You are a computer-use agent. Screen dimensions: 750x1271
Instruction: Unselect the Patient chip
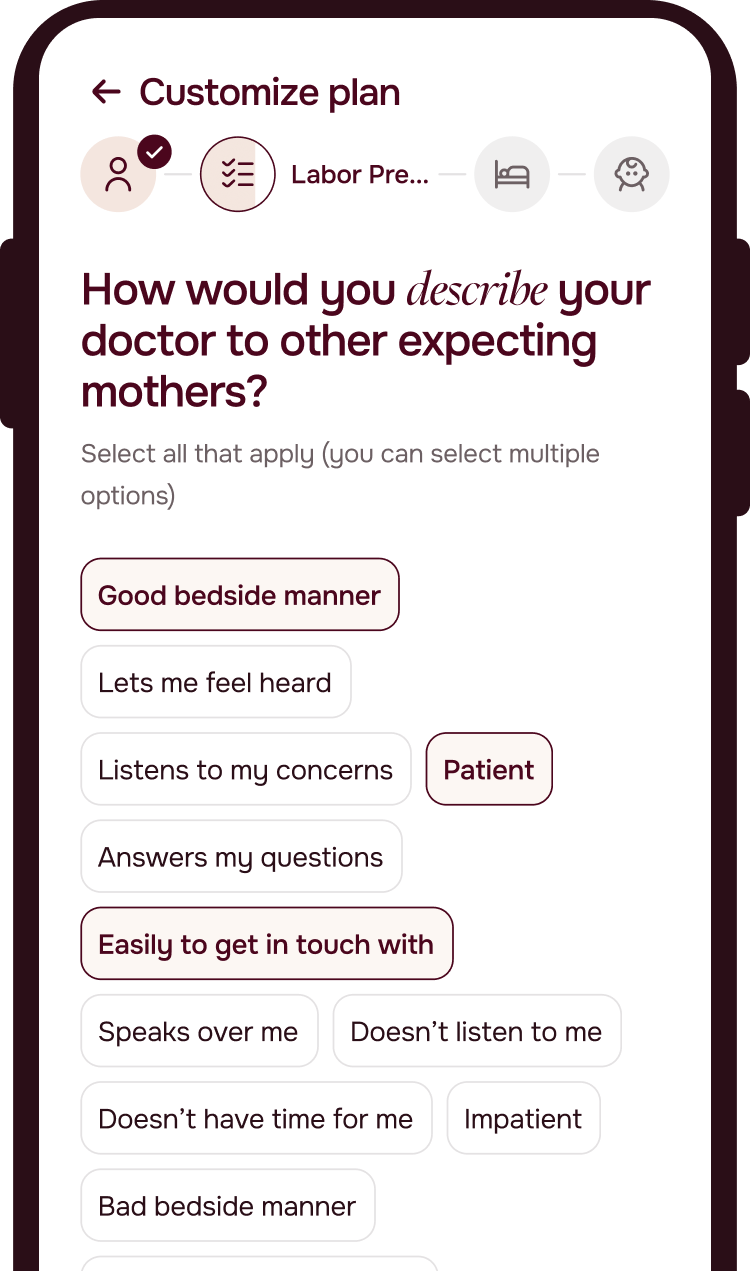[489, 769]
